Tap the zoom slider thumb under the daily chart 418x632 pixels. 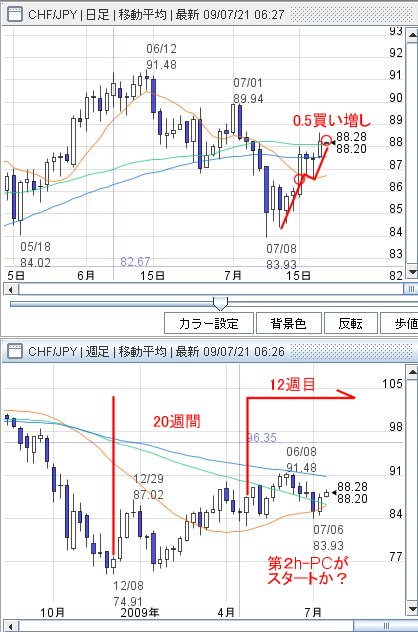pyautogui.click(x=220, y=303)
